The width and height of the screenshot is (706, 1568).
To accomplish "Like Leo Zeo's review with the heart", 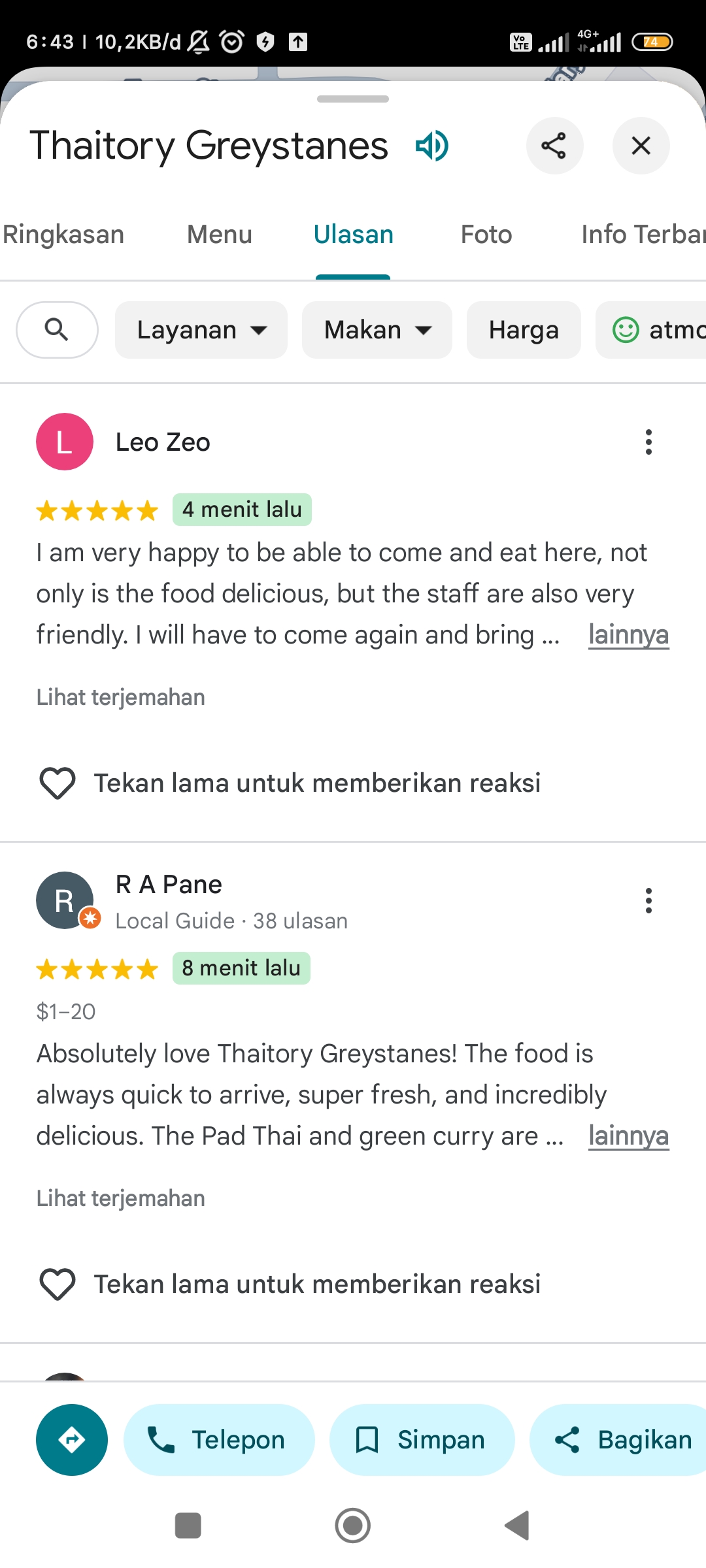I will pyautogui.click(x=58, y=783).
